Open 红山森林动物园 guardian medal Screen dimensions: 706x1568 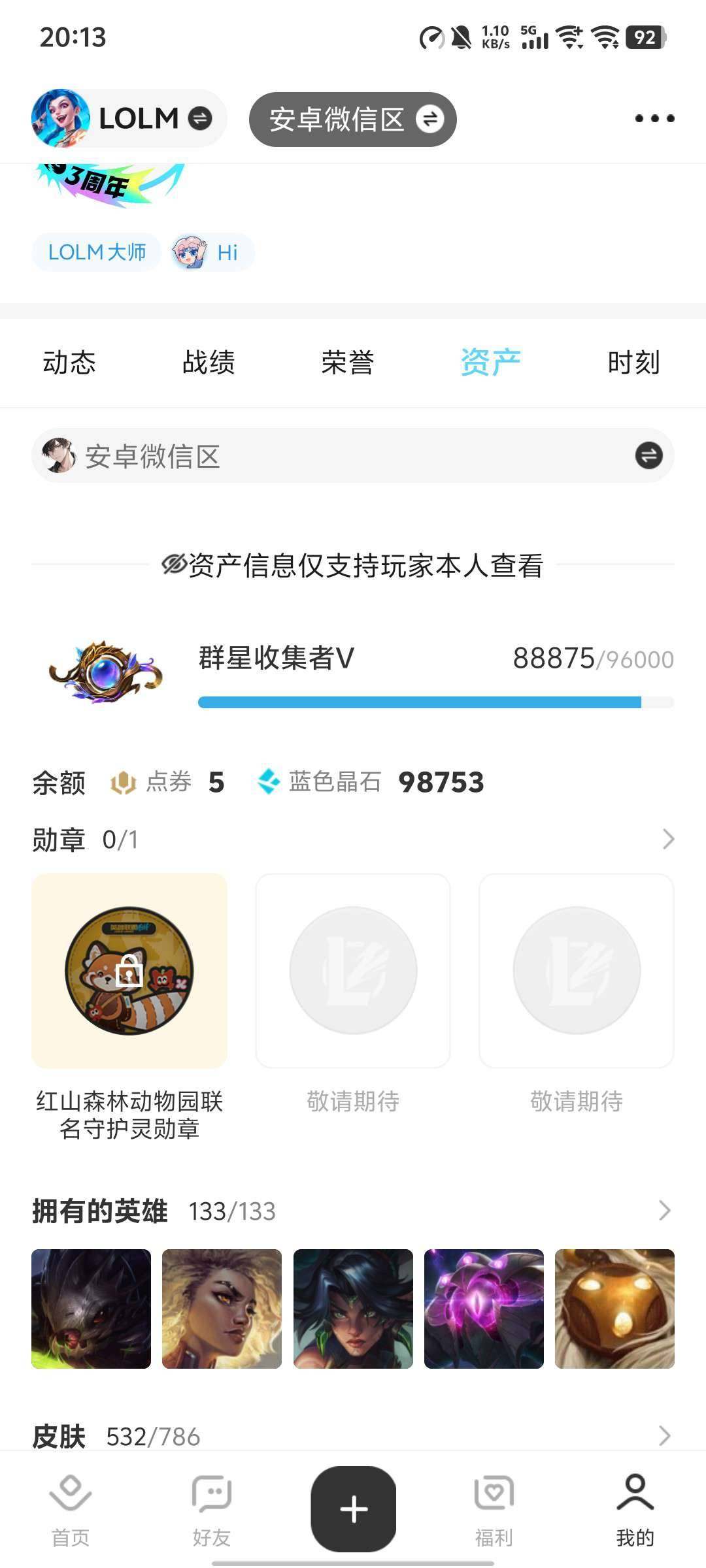(x=129, y=972)
